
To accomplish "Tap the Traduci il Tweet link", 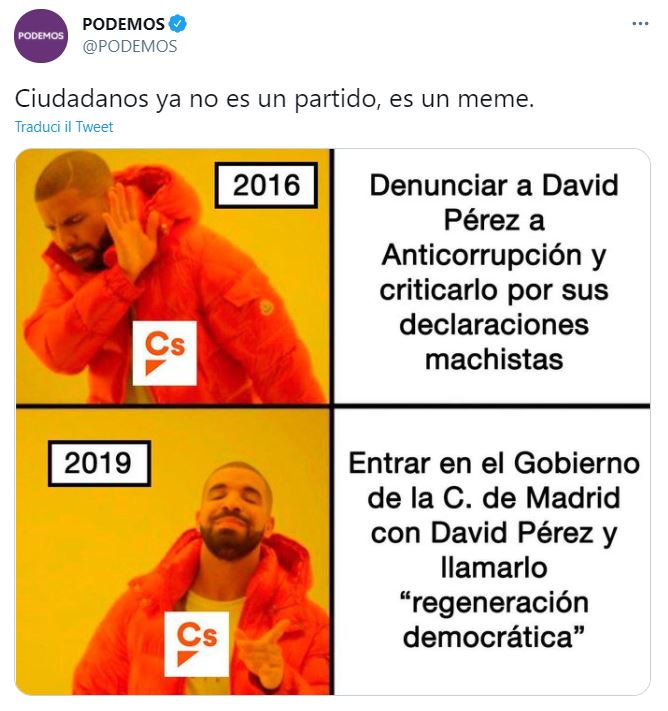I will tap(64, 127).
